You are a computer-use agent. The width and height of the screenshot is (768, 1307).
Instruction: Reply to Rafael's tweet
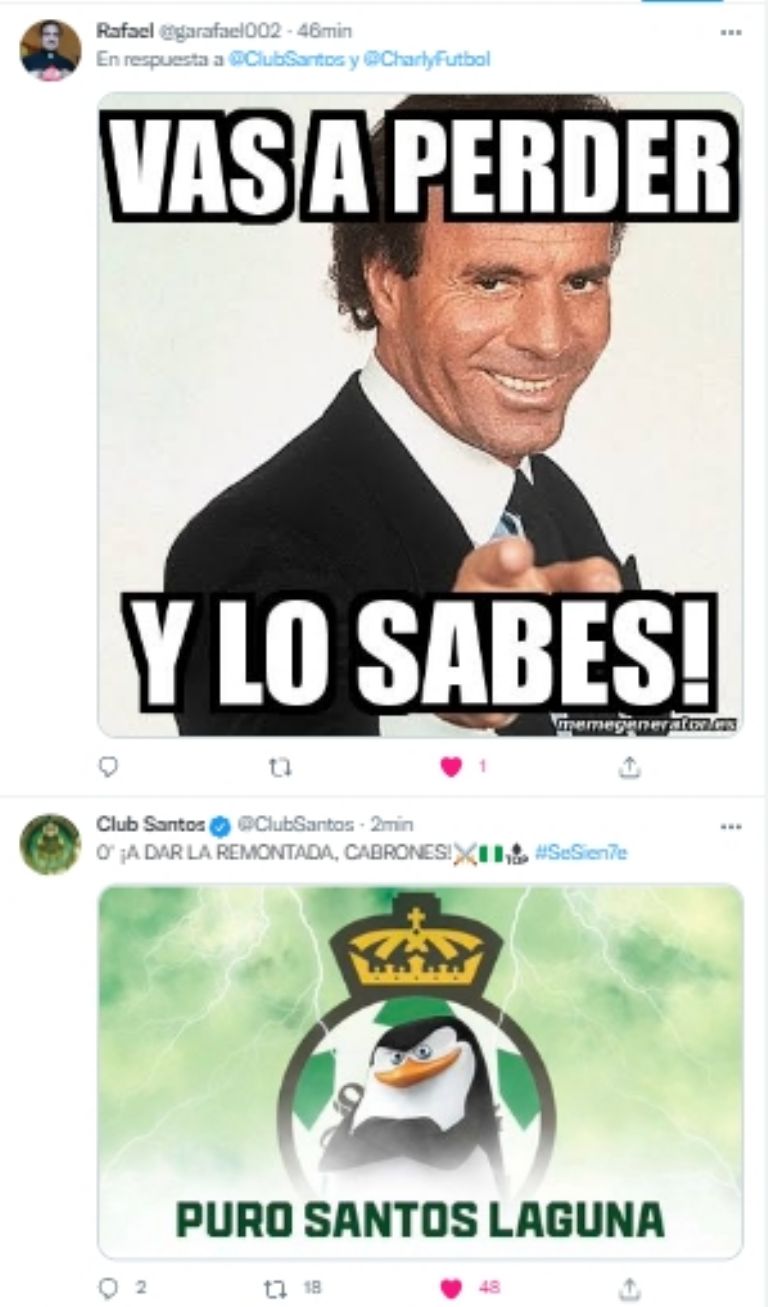[x=109, y=767]
